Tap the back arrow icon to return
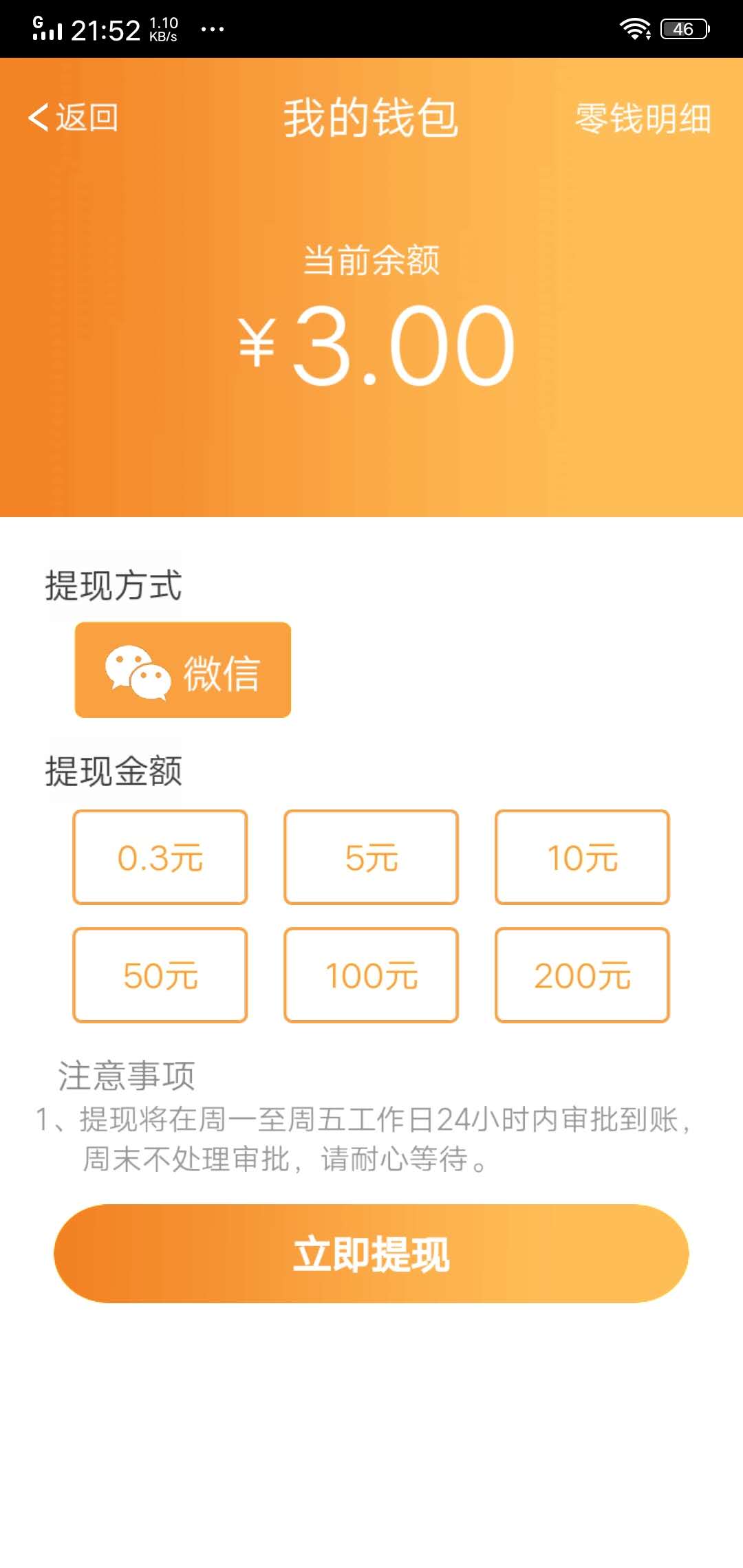 [38, 118]
